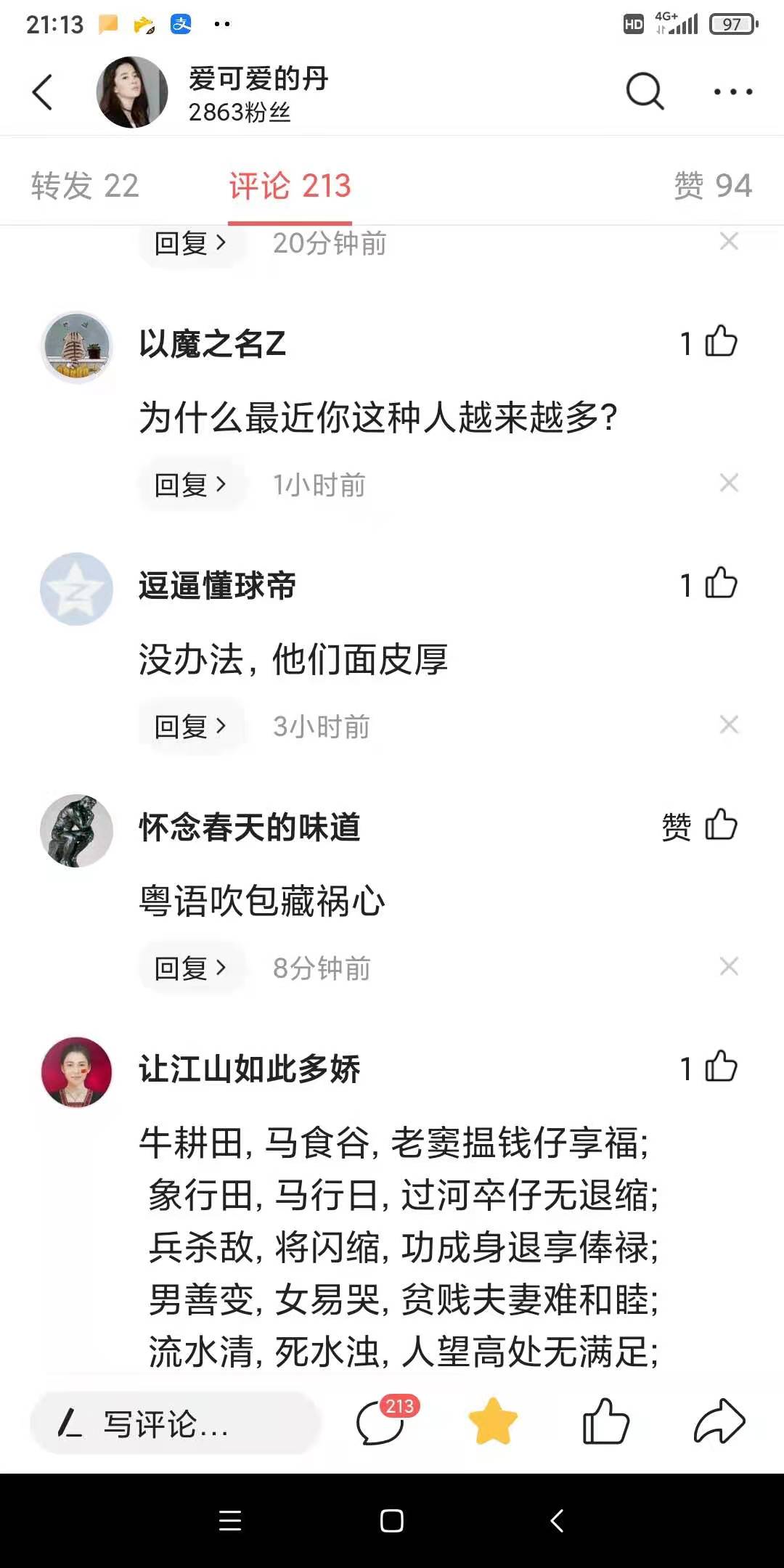Like the comment by 怀念春天的味道

720,825
